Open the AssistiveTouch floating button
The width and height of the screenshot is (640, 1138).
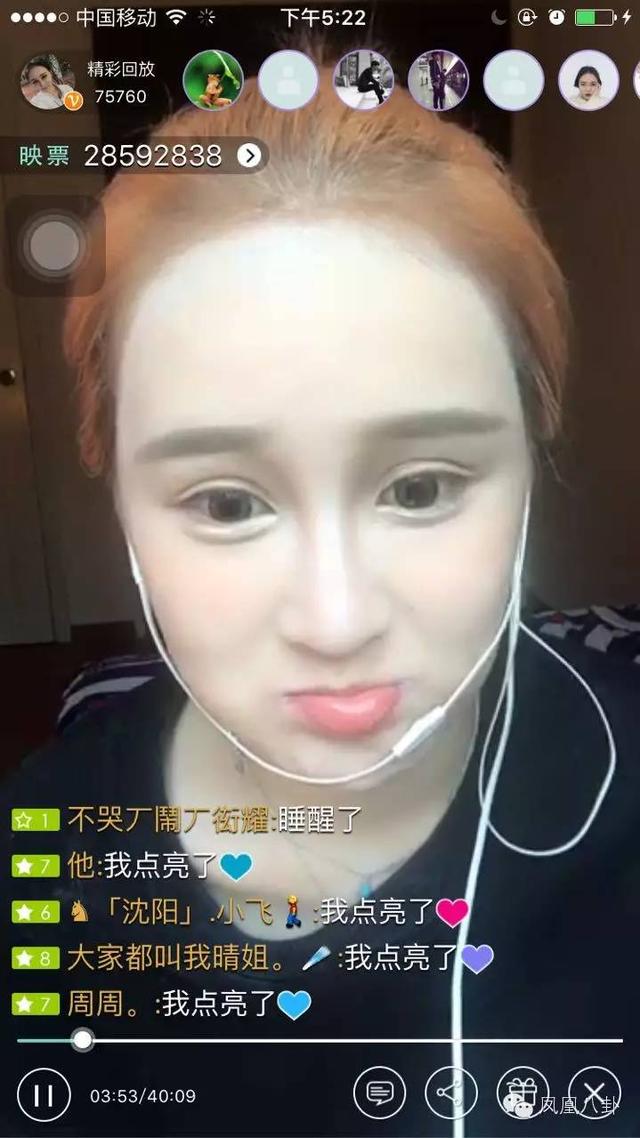(54, 246)
